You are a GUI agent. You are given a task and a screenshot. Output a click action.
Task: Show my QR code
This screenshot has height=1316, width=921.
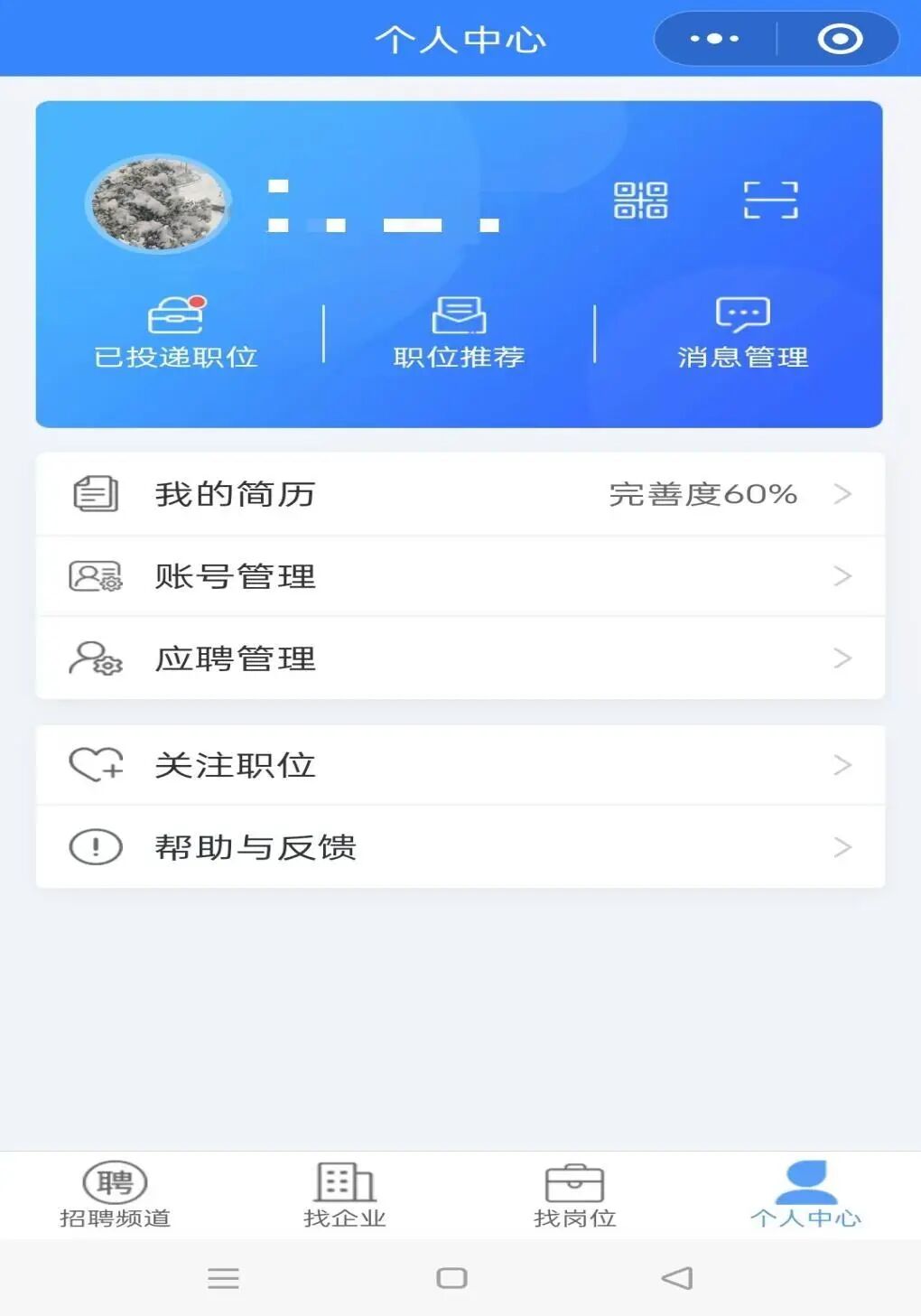click(640, 201)
